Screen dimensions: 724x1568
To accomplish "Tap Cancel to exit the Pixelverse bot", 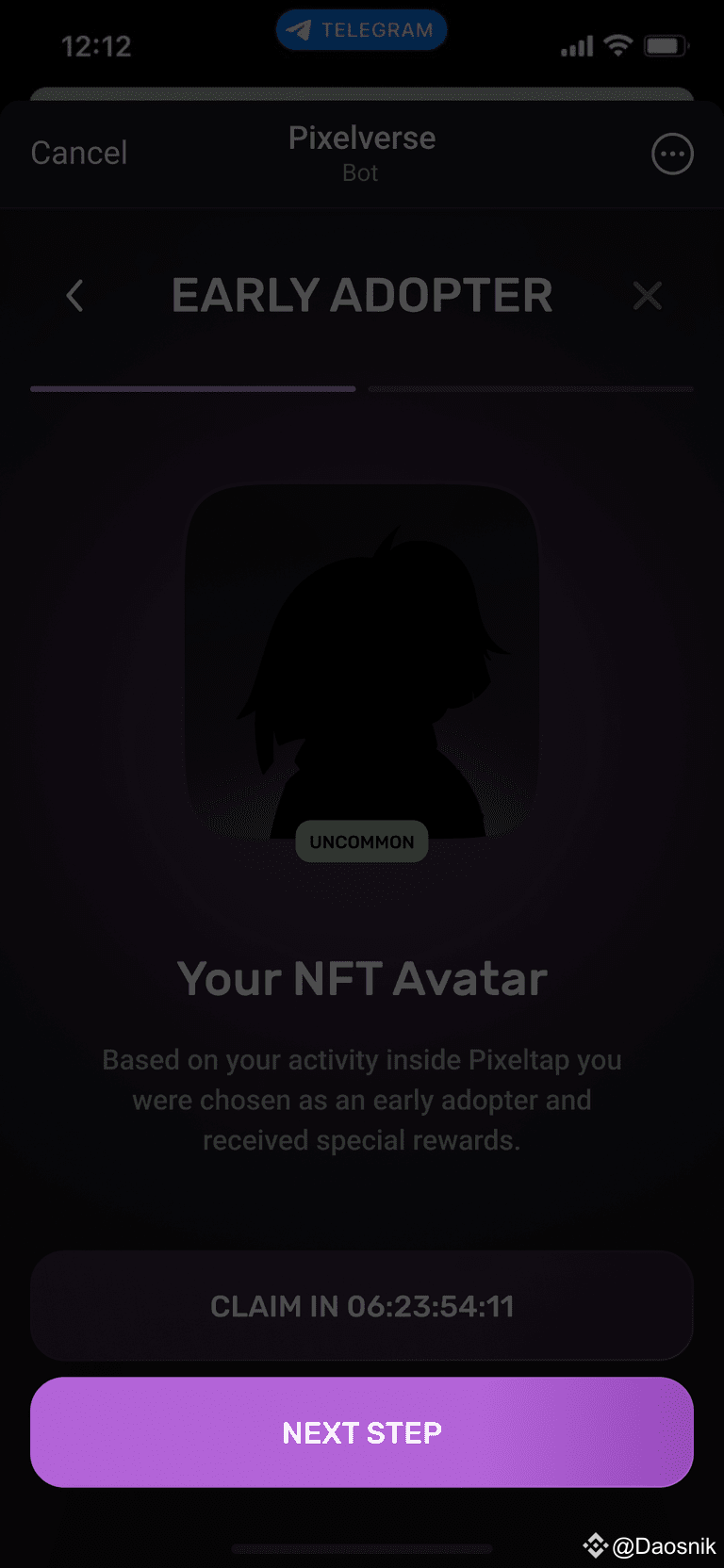I will tap(79, 153).
